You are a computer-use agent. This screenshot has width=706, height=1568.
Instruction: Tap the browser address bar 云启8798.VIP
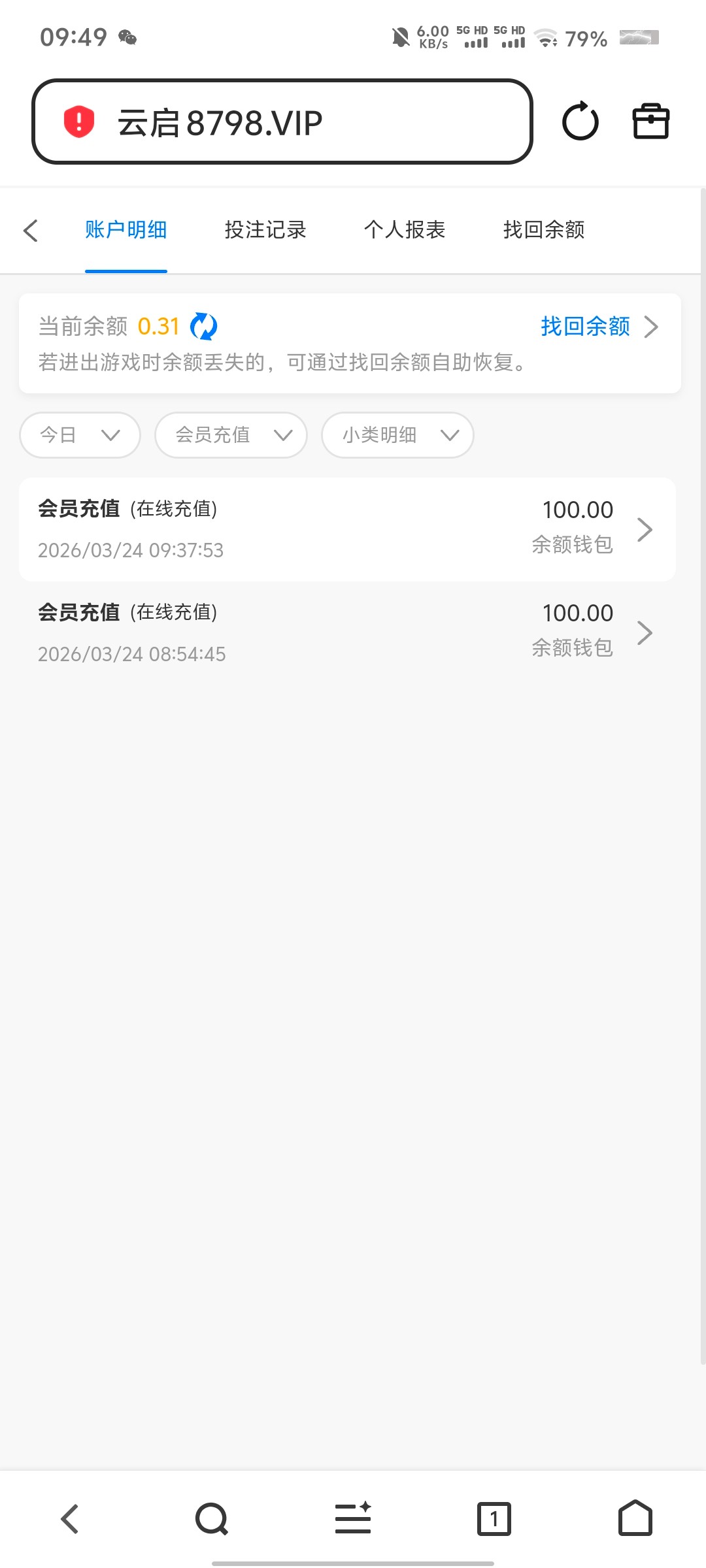(x=281, y=122)
